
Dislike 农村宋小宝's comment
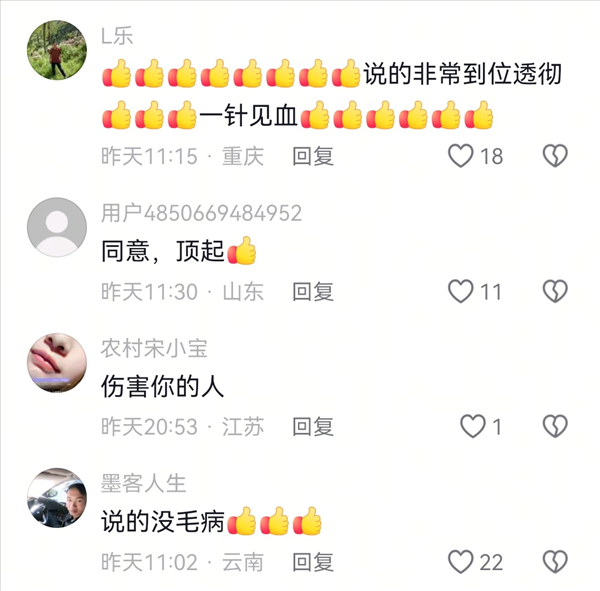pyautogui.click(x=555, y=427)
